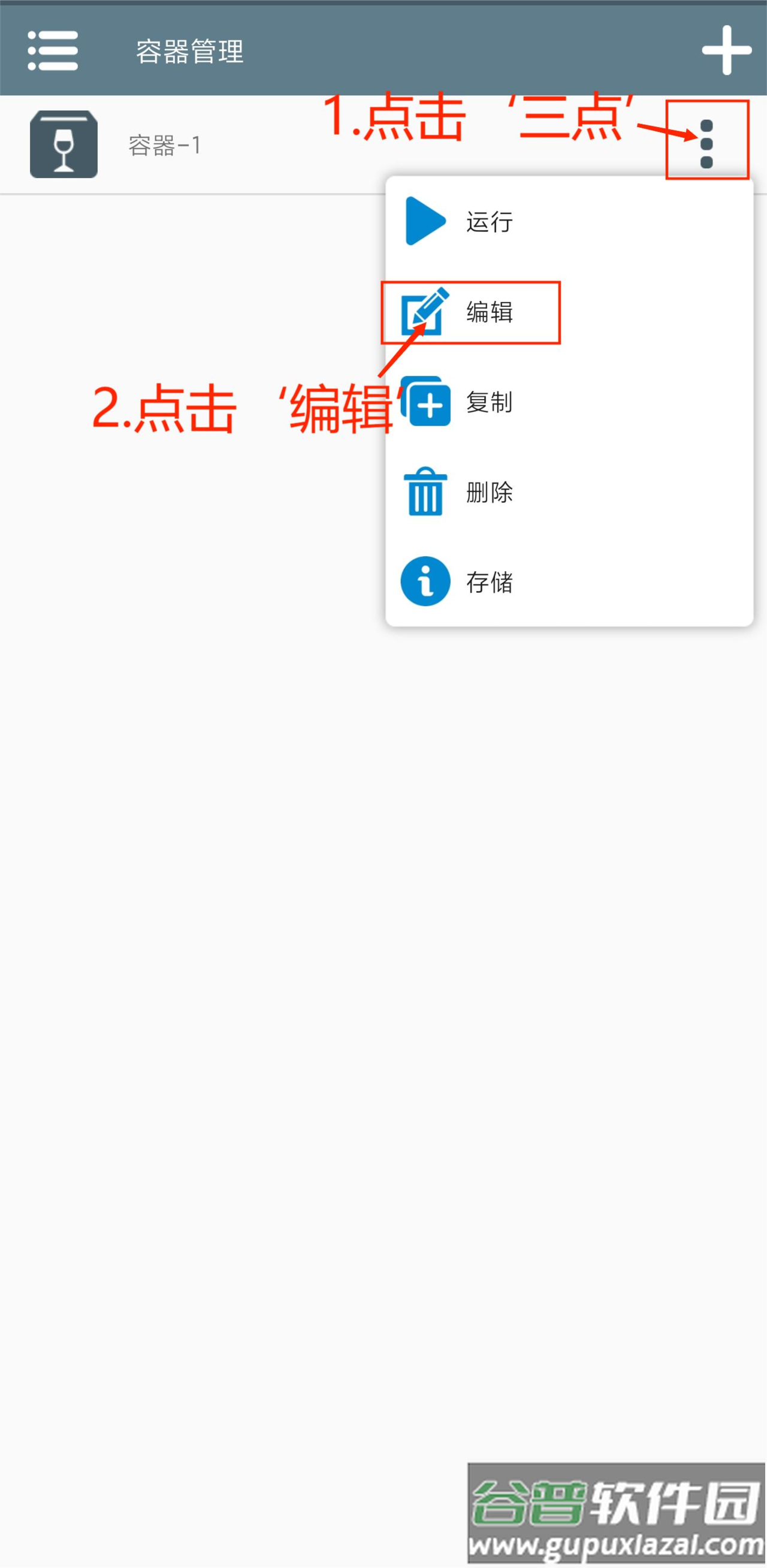767x1568 pixels.
Task: Add a new container with plus icon
Action: [726, 50]
